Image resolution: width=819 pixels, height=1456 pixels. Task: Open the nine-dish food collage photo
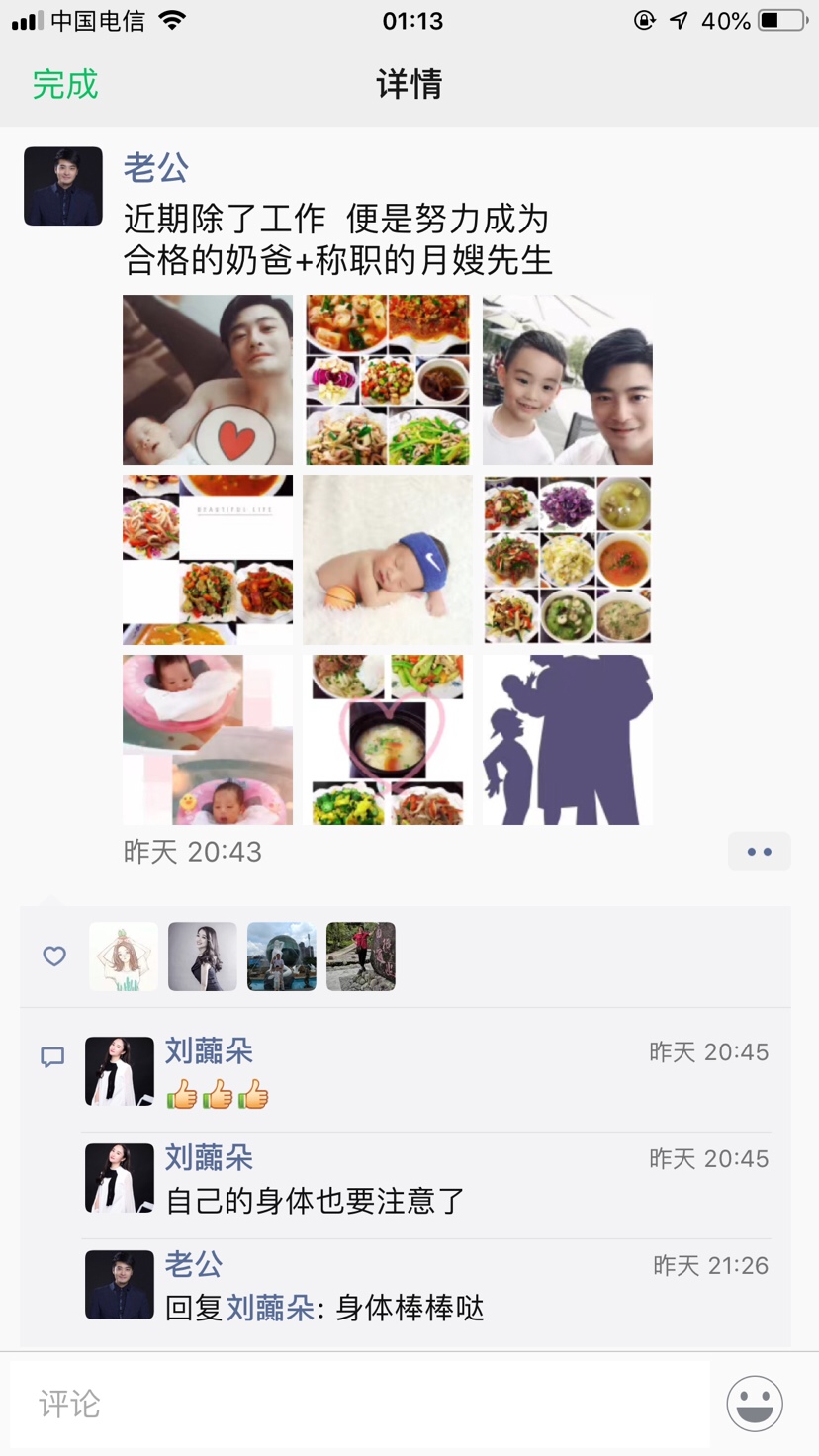click(568, 560)
